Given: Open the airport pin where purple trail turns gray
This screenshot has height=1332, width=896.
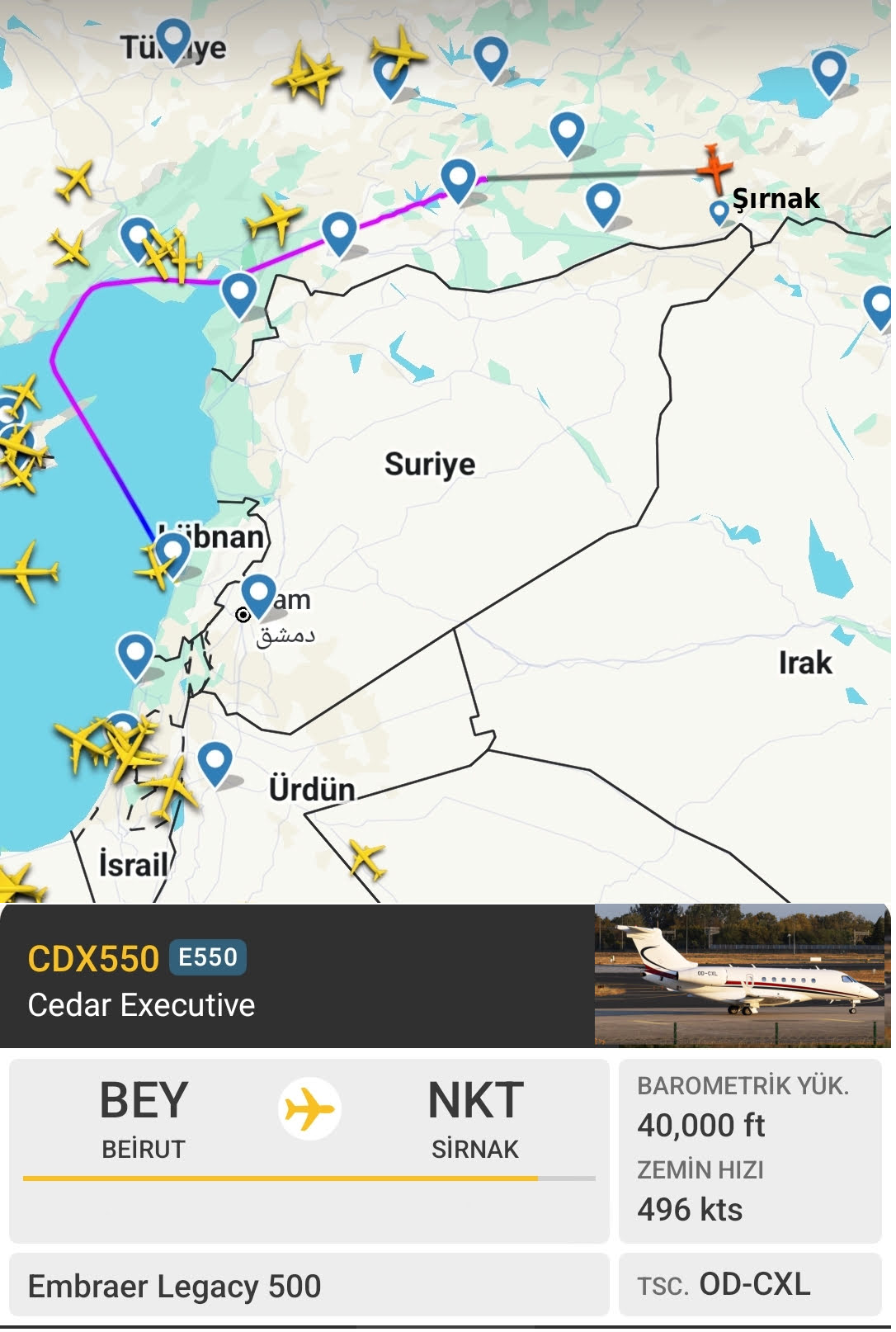Looking at the screenshot, I should pos(458,178).
